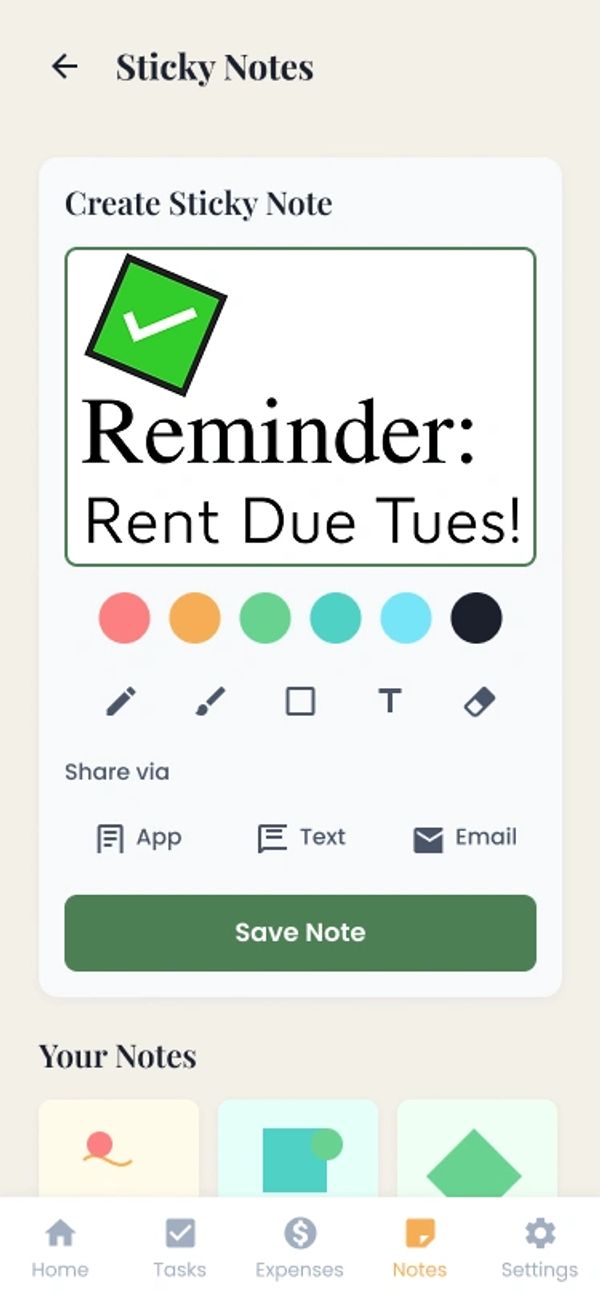Pick the red color swatch

pos(125,617)
